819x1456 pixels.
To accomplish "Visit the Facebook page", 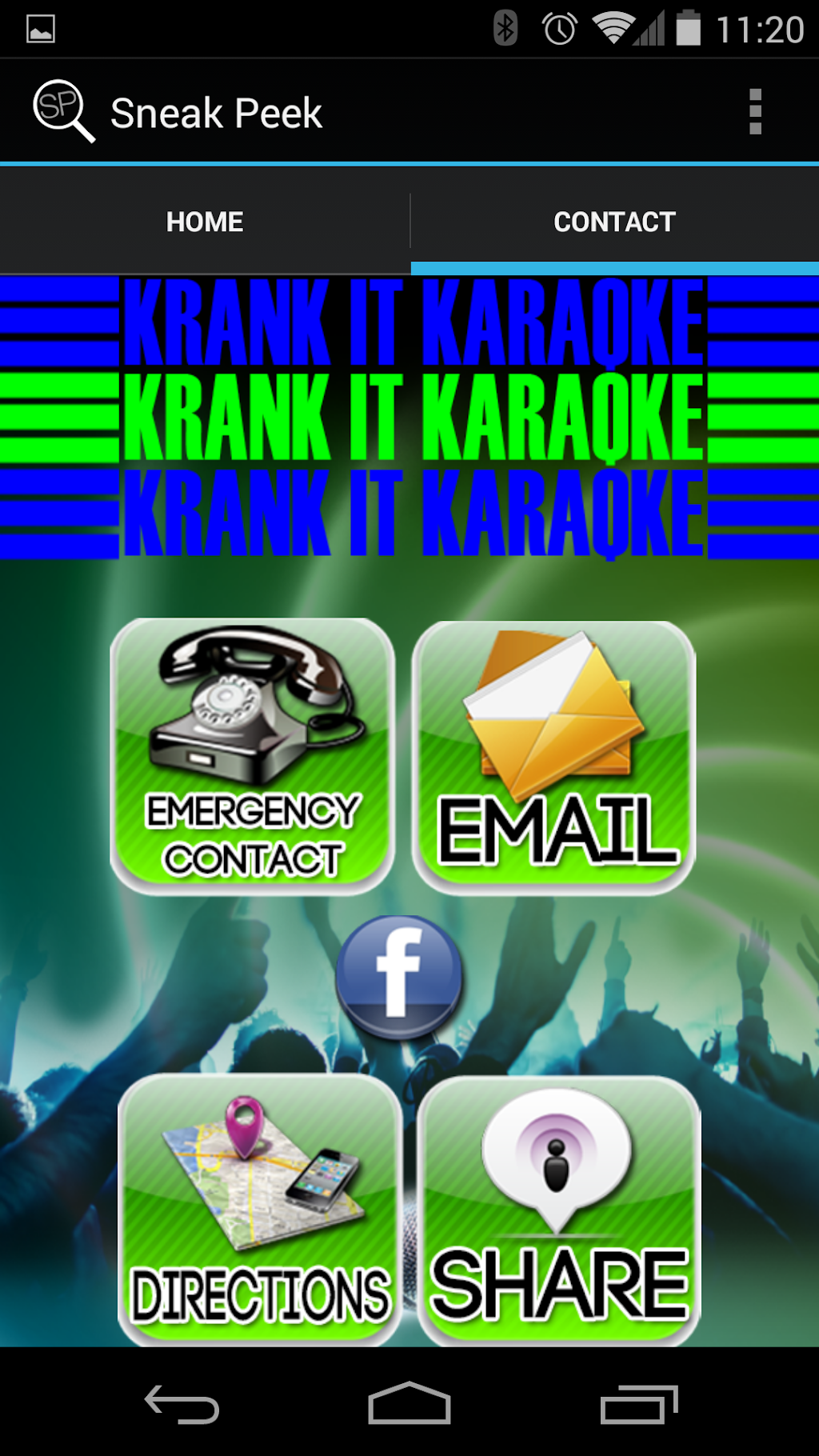I will click(399, 977).
